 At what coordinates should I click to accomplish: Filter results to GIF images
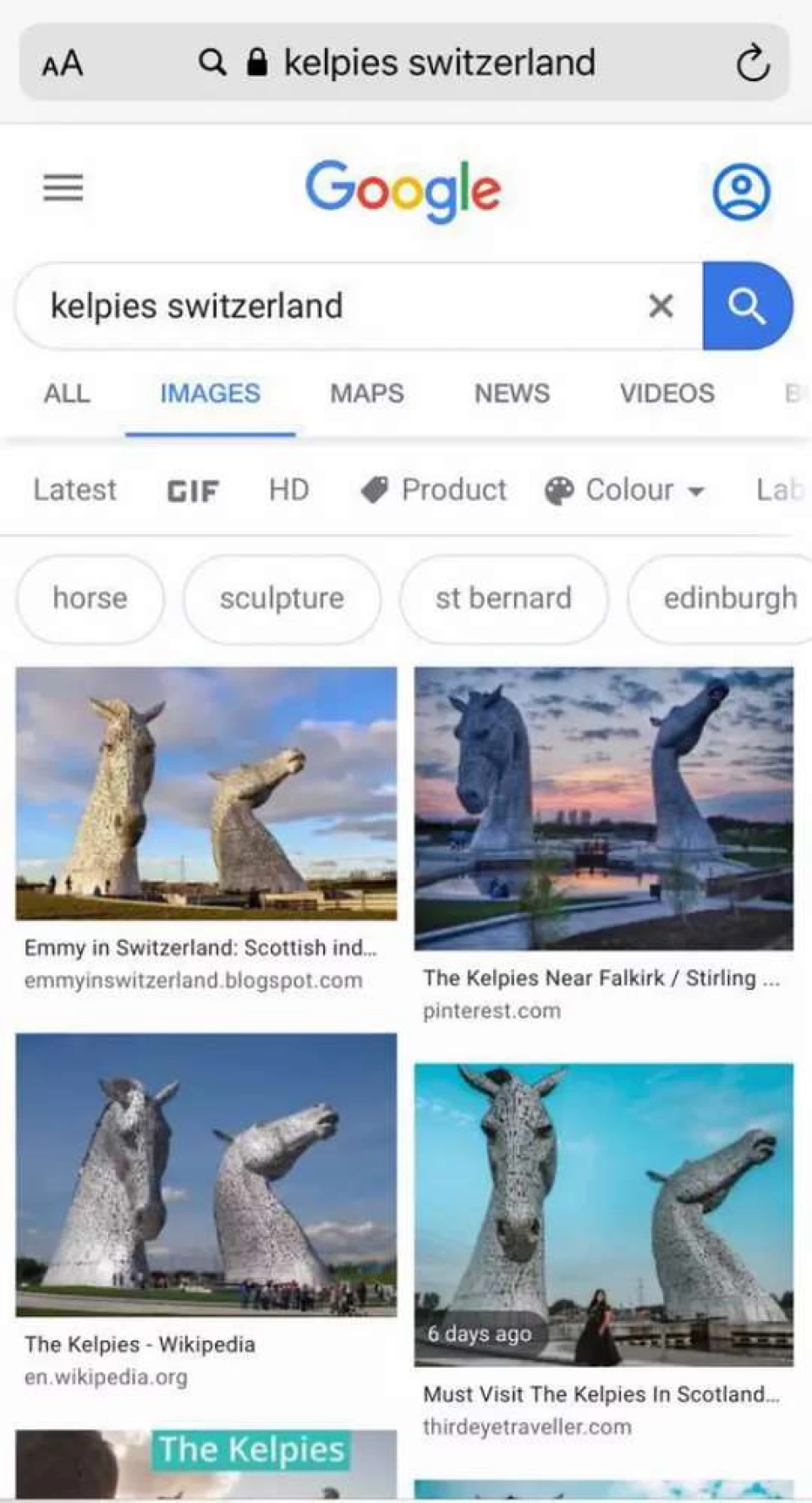coord(193,491)
